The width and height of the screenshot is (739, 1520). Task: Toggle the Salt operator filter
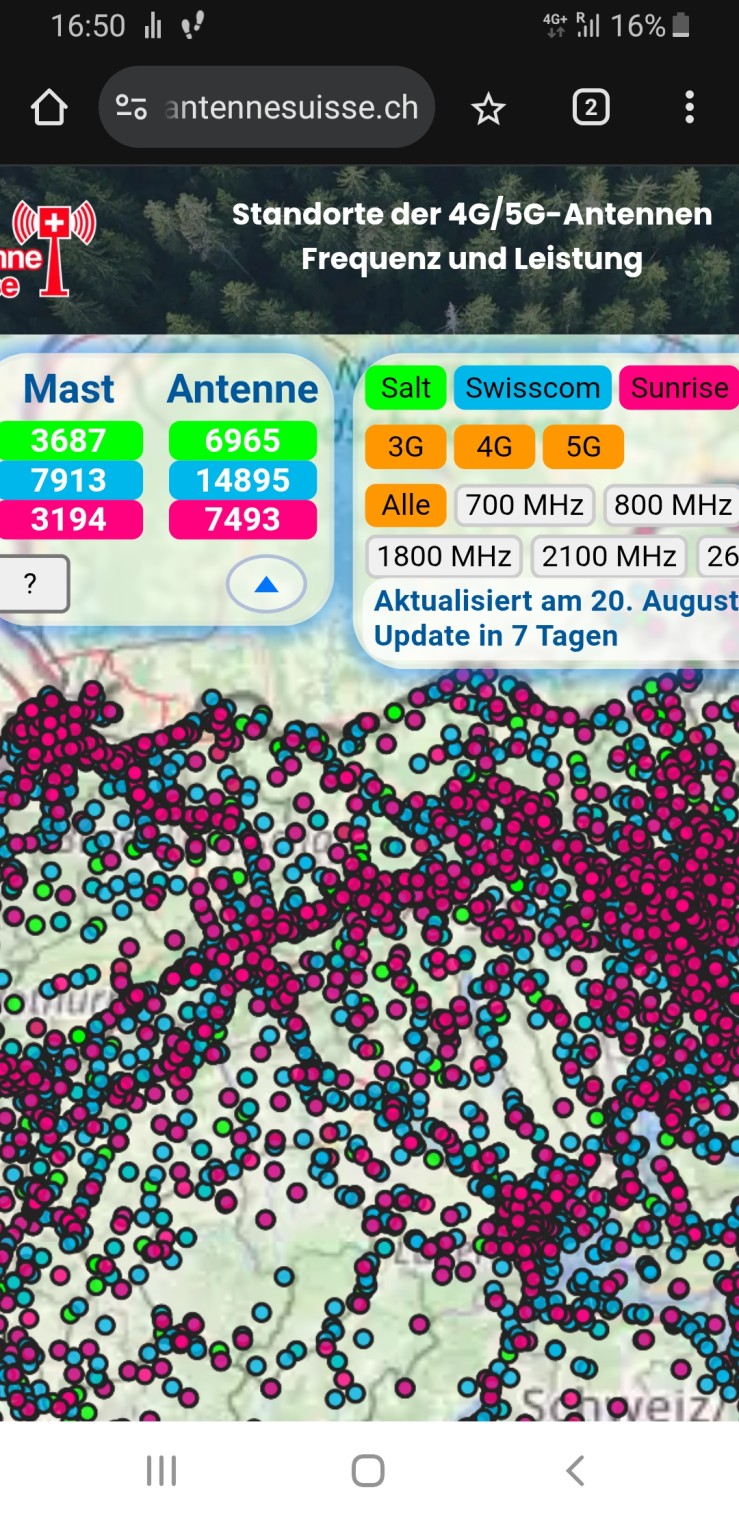[x=405, y=388]
